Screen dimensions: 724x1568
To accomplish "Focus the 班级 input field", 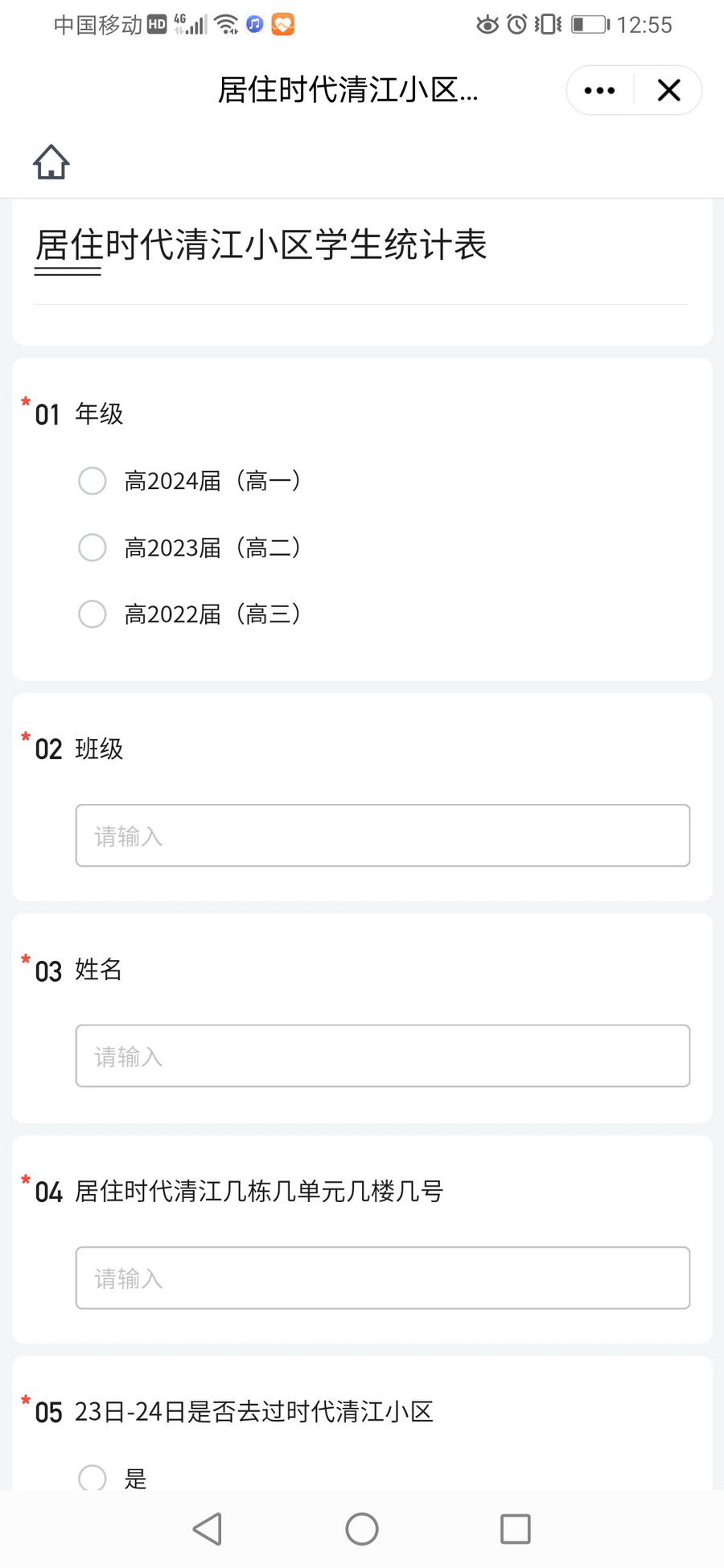I will [x=383, y=835].
